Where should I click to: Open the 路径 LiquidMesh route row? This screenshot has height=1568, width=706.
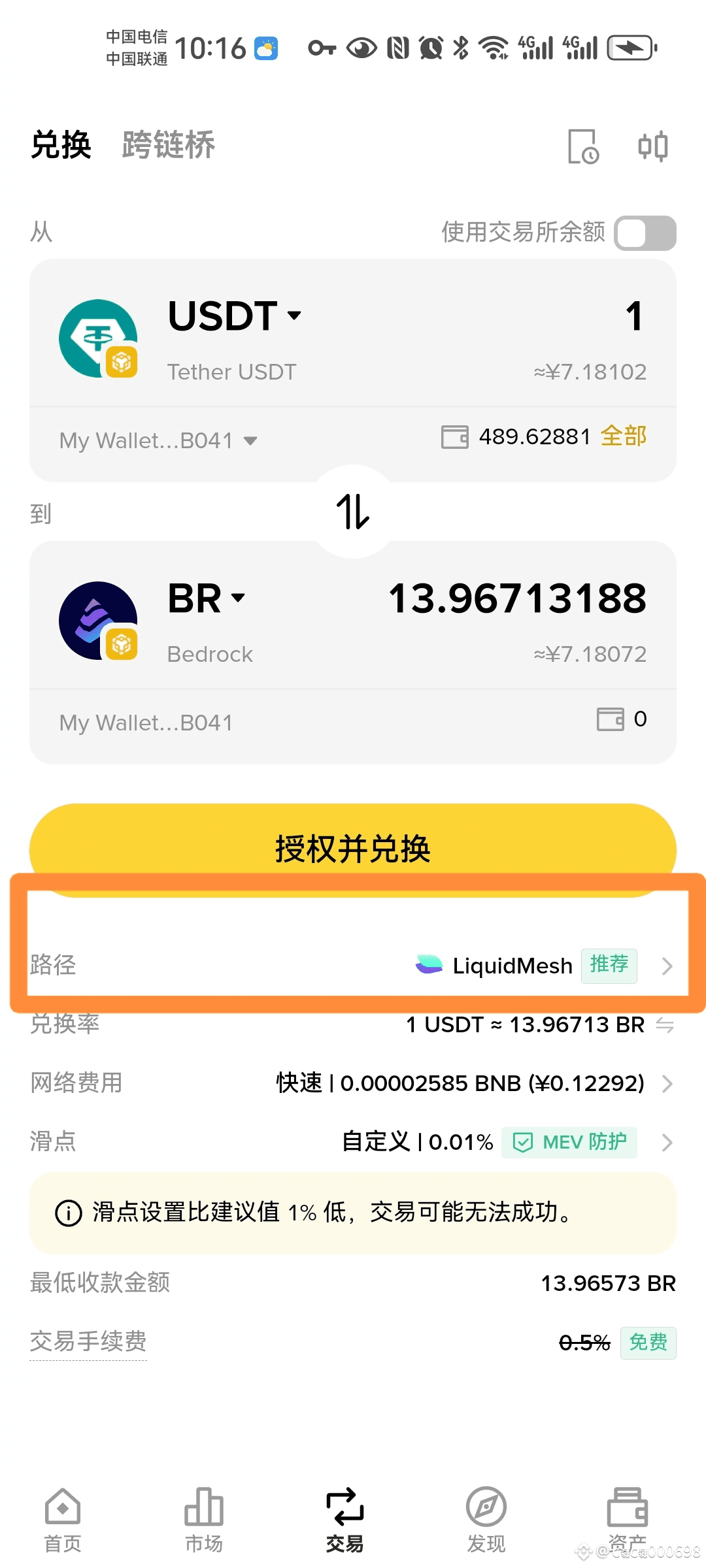[x=353, y=965]
